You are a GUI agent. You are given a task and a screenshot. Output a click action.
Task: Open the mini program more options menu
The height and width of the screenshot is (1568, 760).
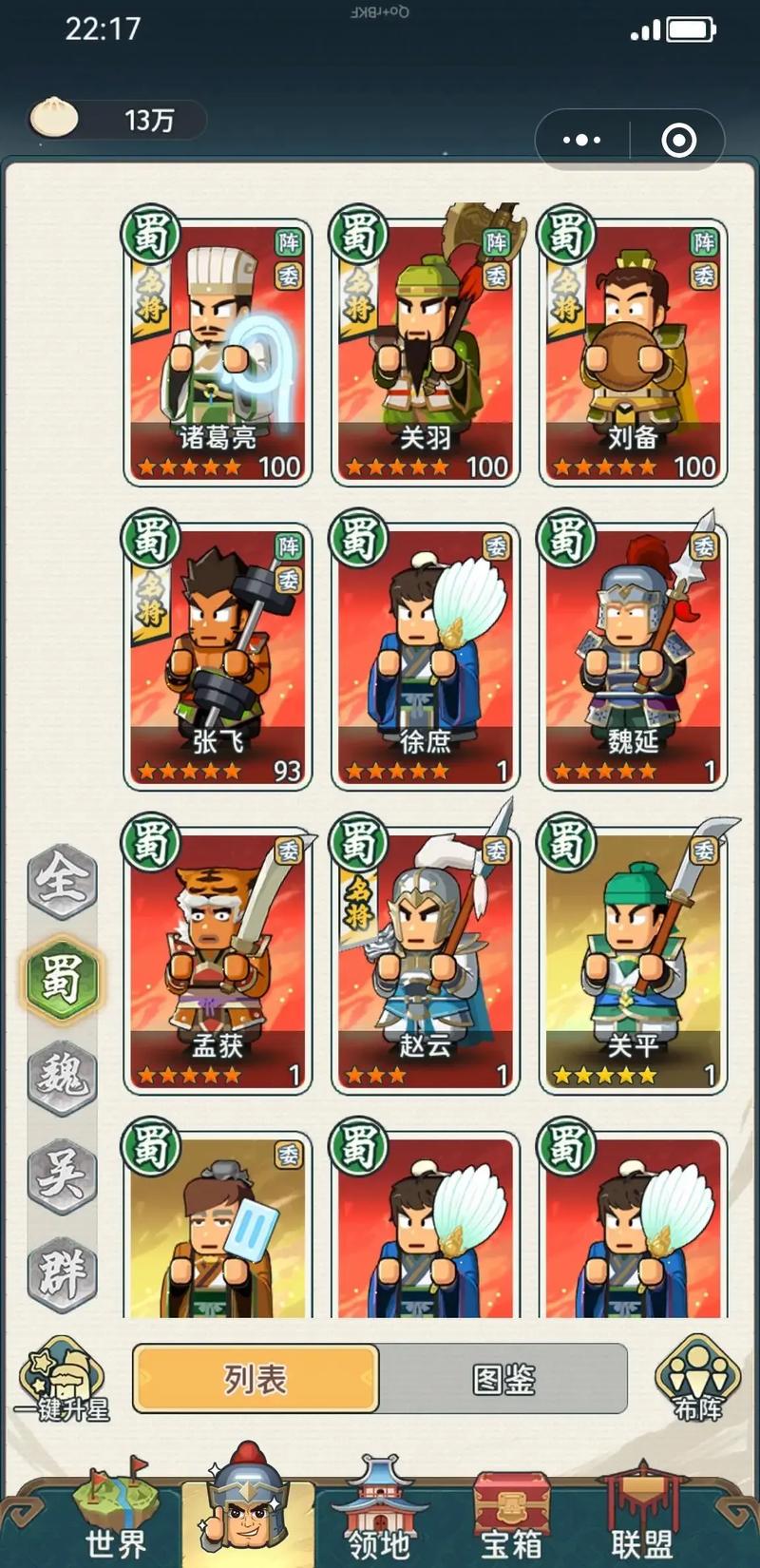pyautogui.click(x=582, y=141)
